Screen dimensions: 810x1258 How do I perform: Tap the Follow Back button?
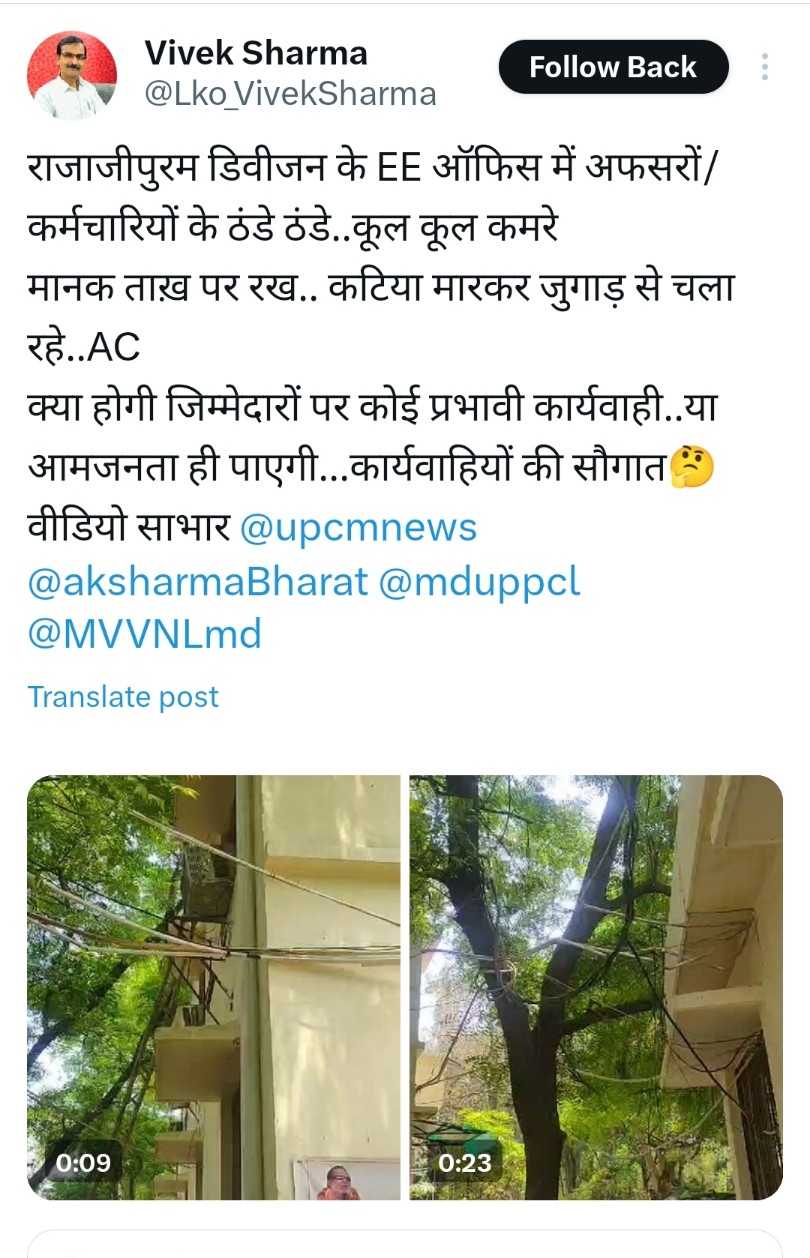pyautogui.click(x=613, y=68)
